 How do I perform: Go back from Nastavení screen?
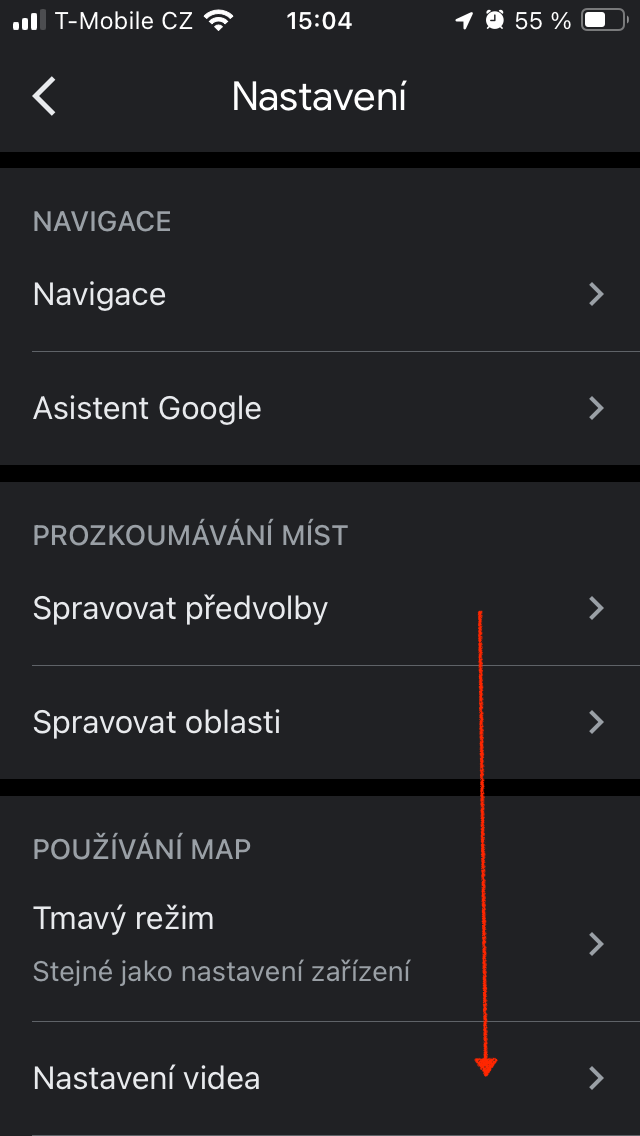pos(44,97)
